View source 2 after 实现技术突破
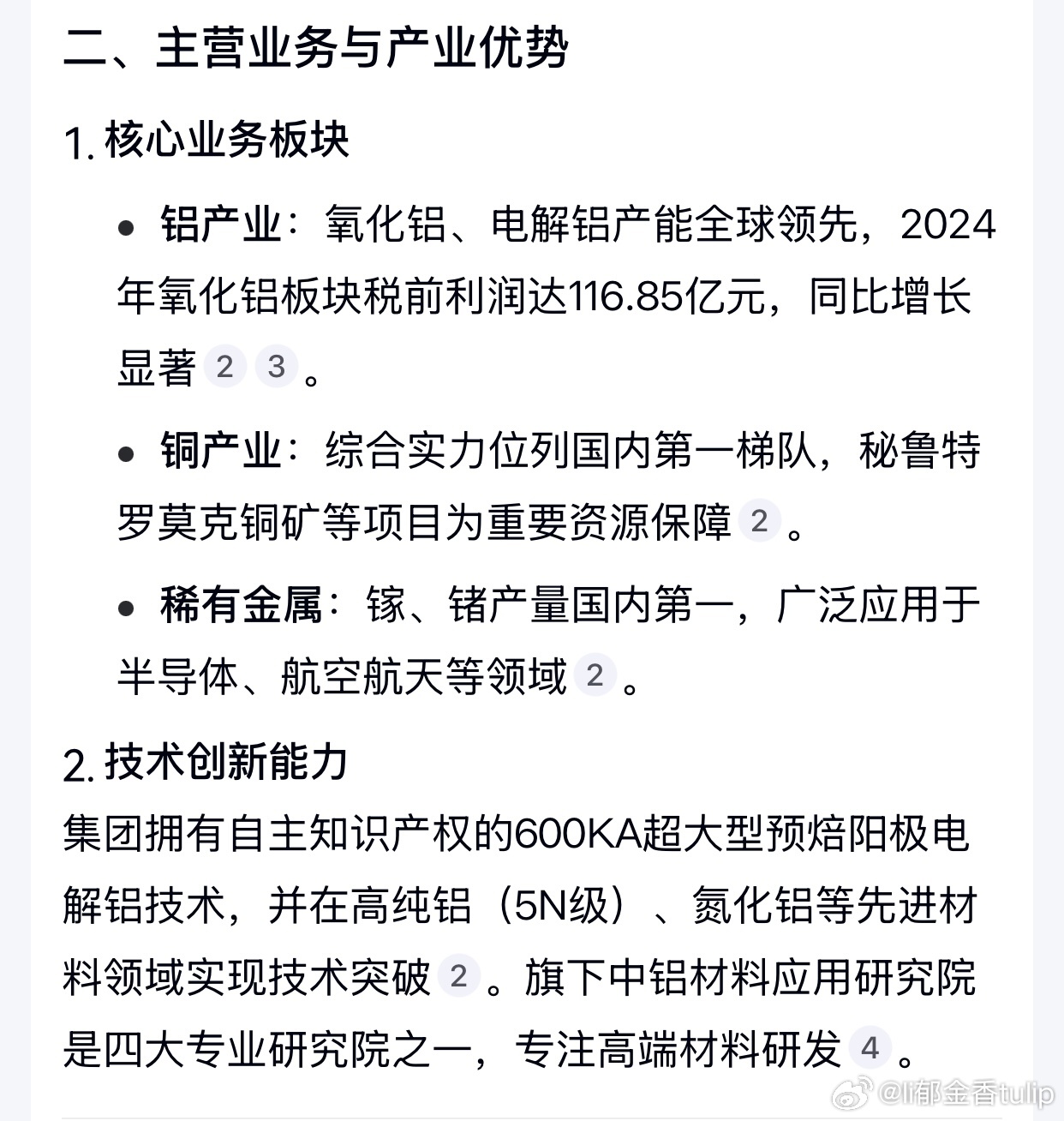Screen dimensions: 1064x1121 click(458, 976)
